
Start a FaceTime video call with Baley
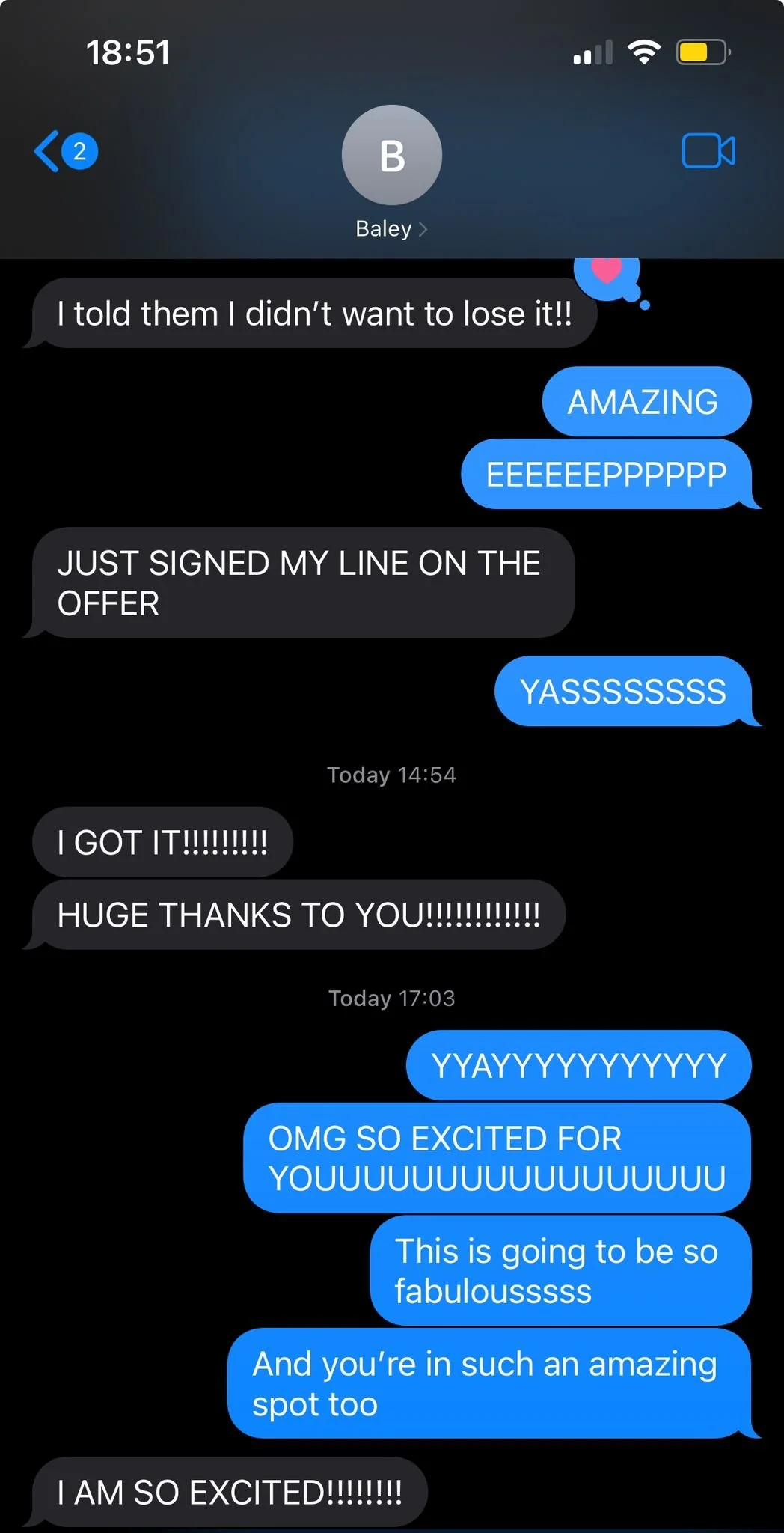708,151
